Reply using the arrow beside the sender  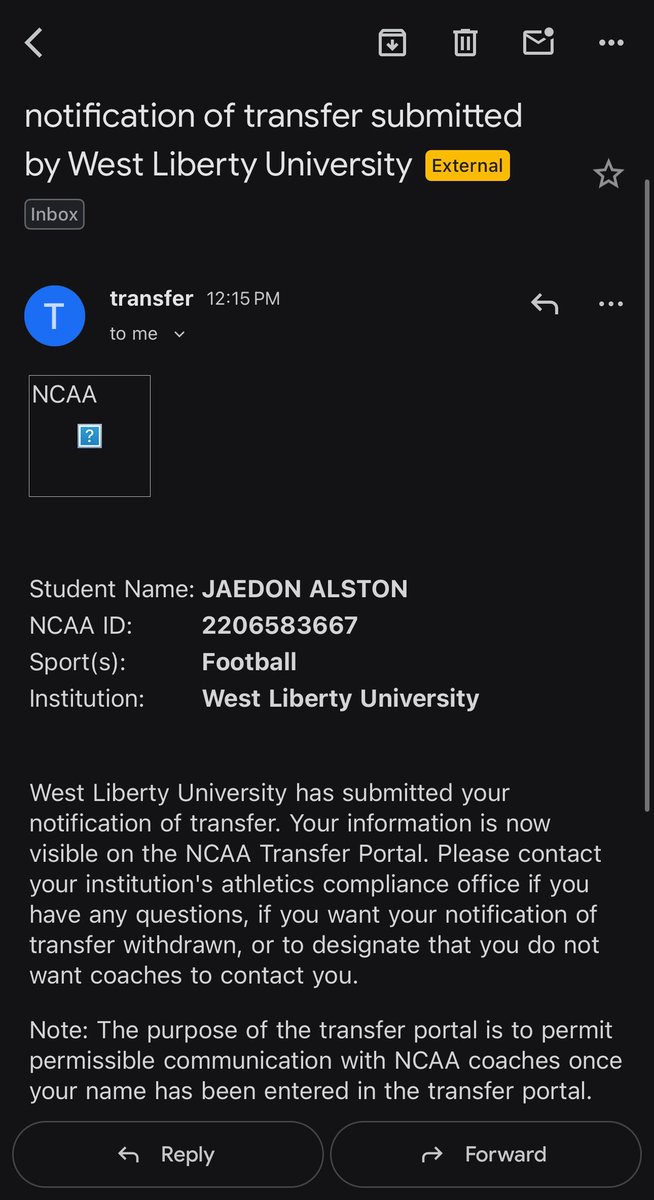coord(544,304)
